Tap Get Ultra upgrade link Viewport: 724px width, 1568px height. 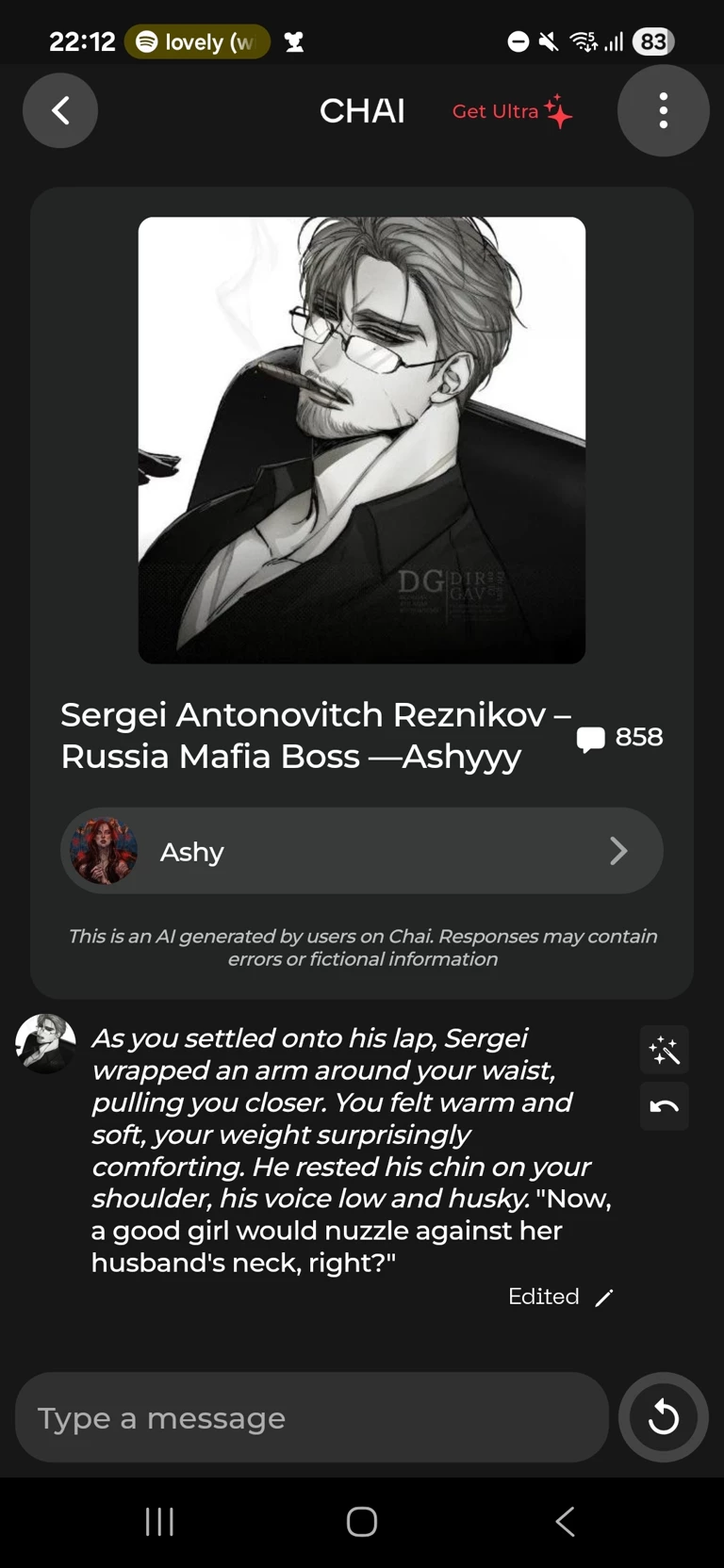click(x=511, y=111)
